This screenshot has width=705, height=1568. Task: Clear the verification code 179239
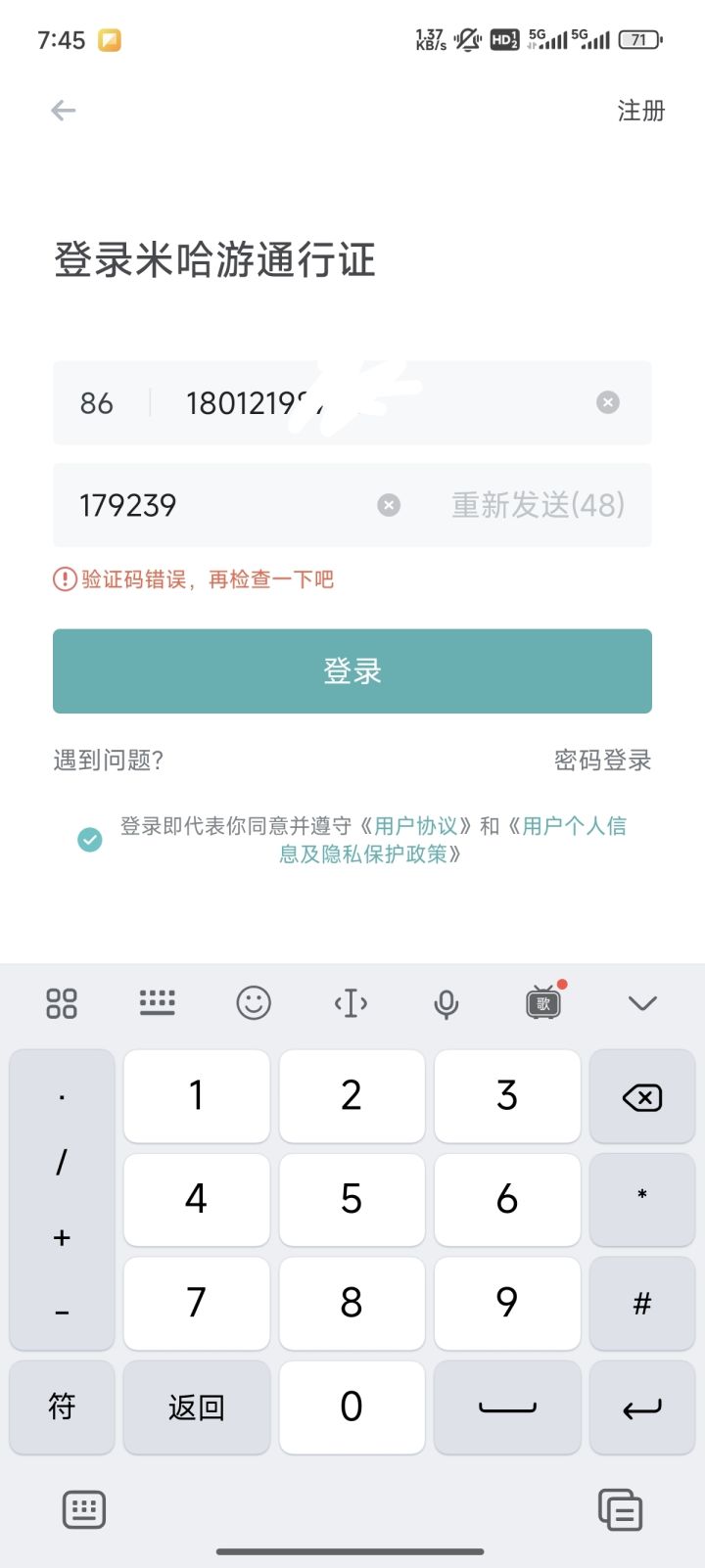point(389,505)
